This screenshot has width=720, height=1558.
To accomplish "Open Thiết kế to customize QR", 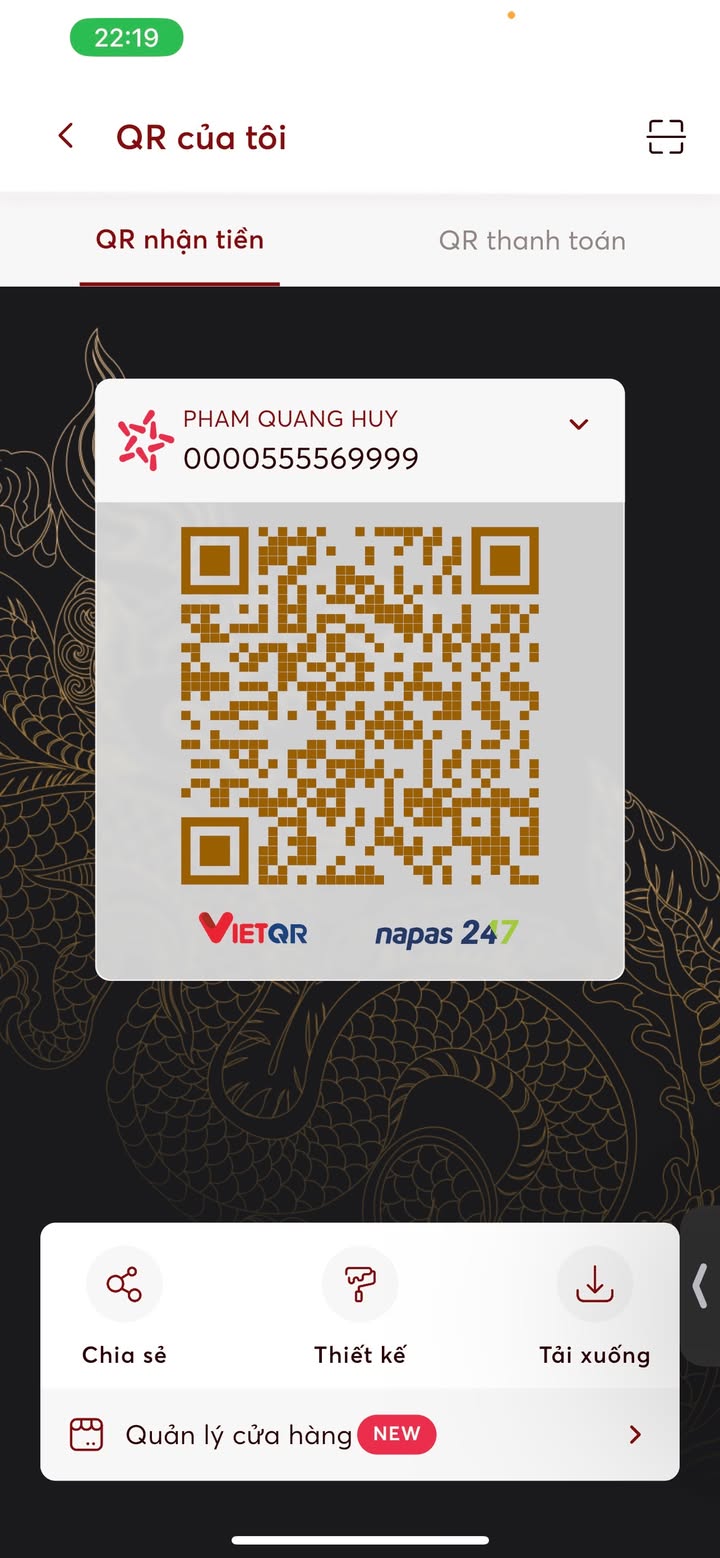I will (360, 1285).
